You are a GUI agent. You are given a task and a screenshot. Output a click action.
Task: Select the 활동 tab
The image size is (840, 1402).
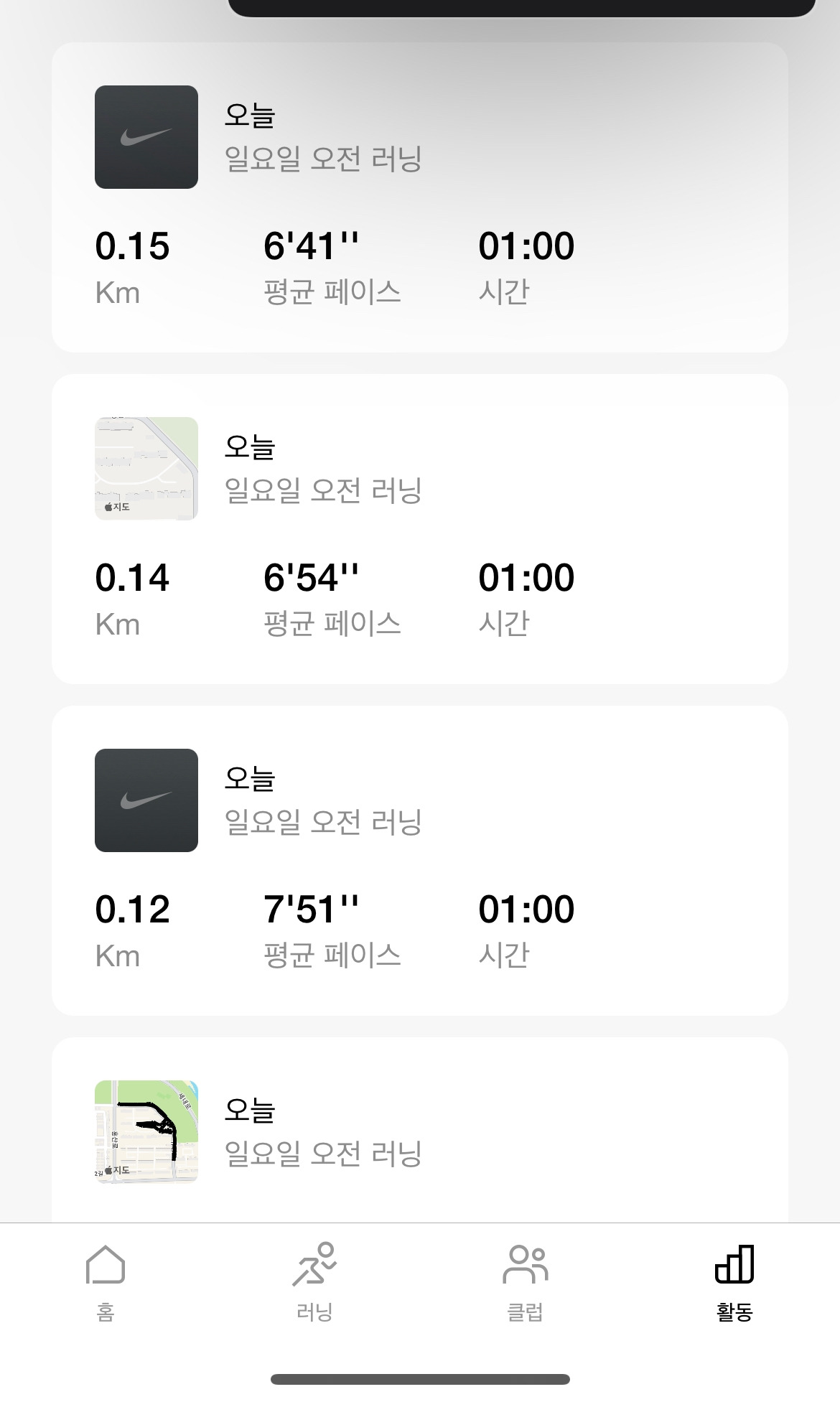pos(734,1283)
